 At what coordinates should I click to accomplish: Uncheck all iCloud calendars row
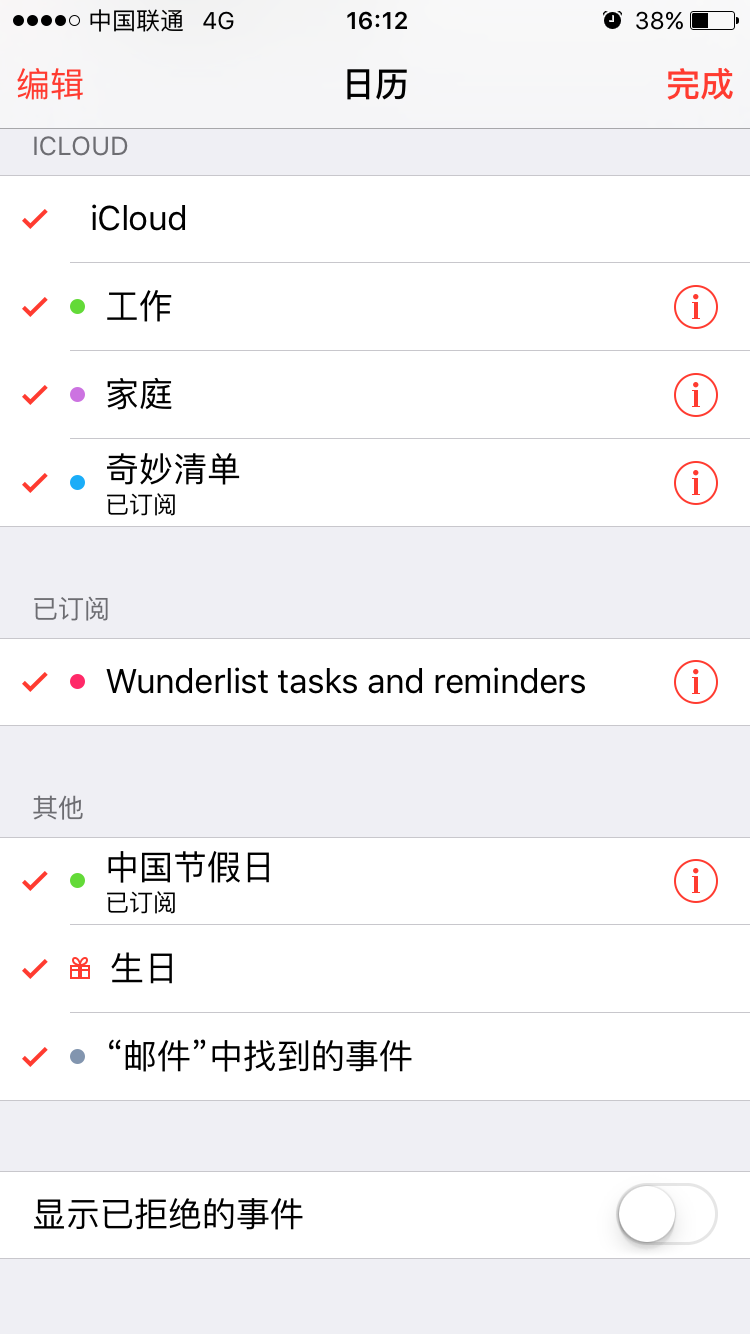[375, 219]
